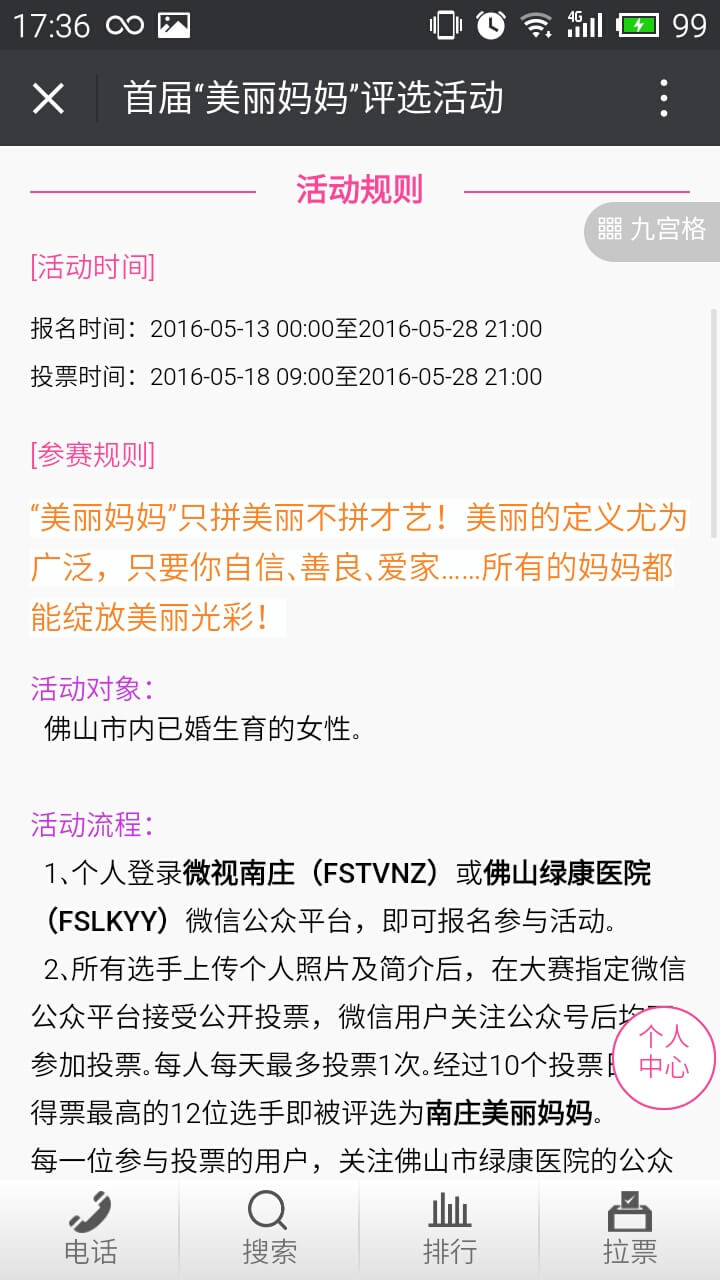
Task: Switch to the 排行 ranking tab
Action: tap(449, 1228)
